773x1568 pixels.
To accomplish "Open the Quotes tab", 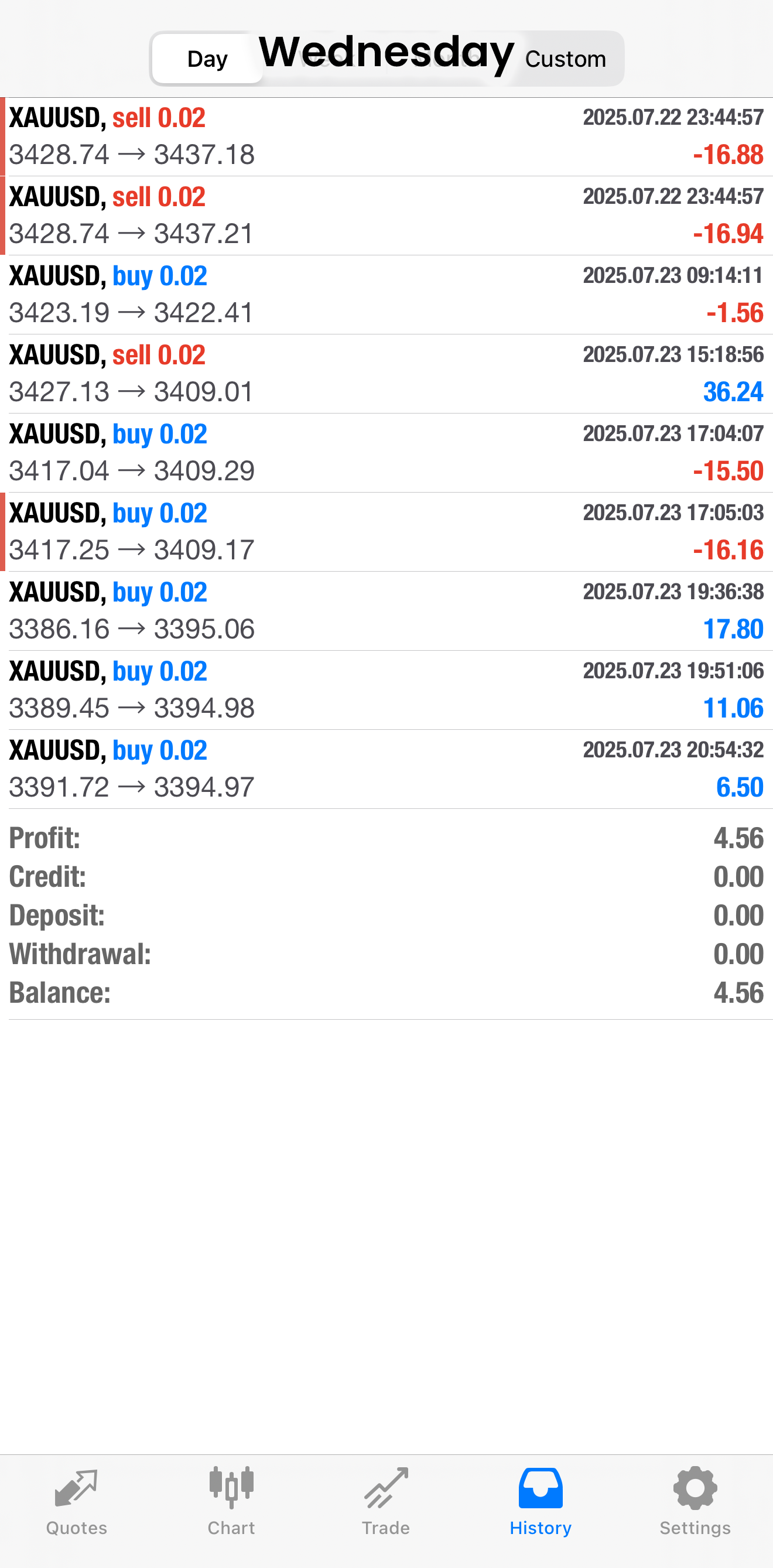I will pyautogui.click(x=77, y=1502).
